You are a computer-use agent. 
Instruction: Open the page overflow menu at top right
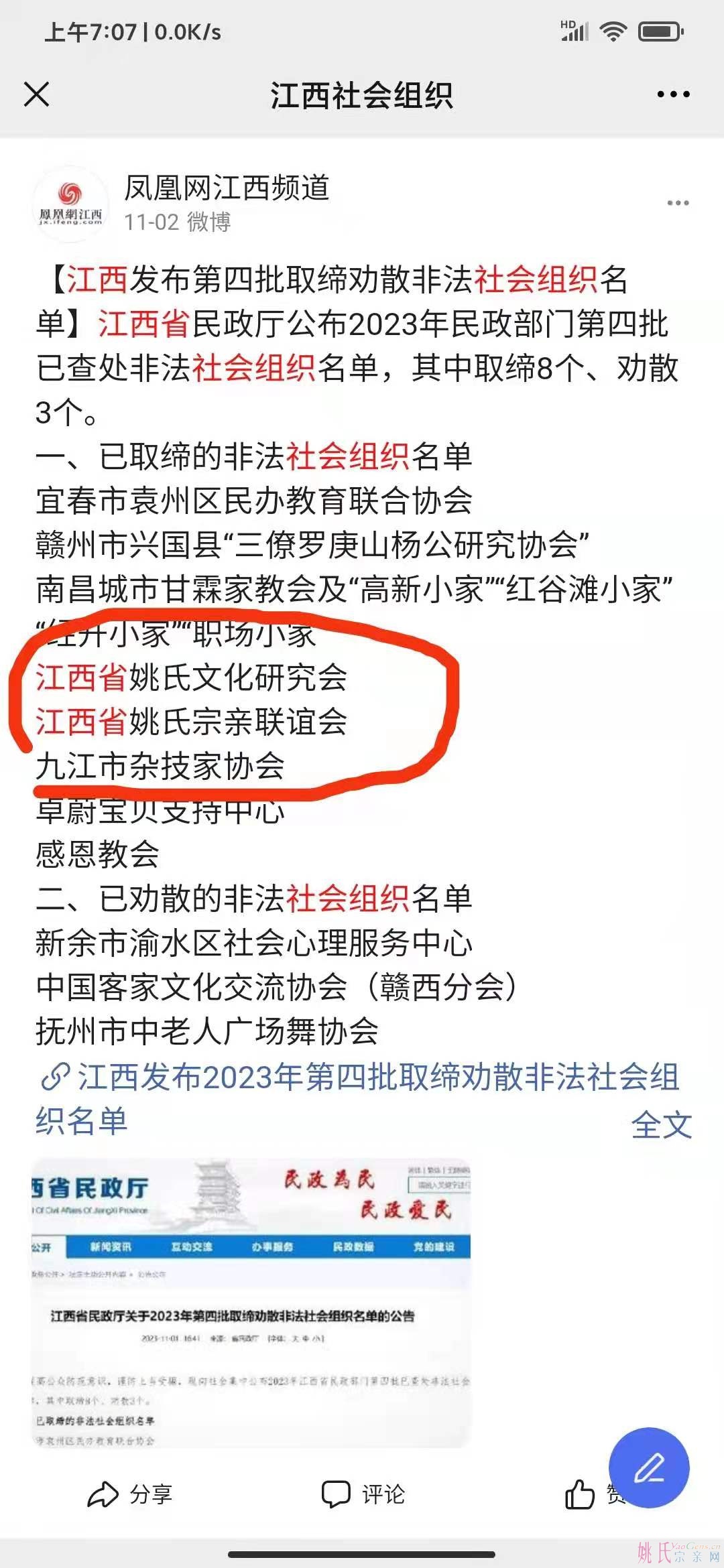[673, 94]
